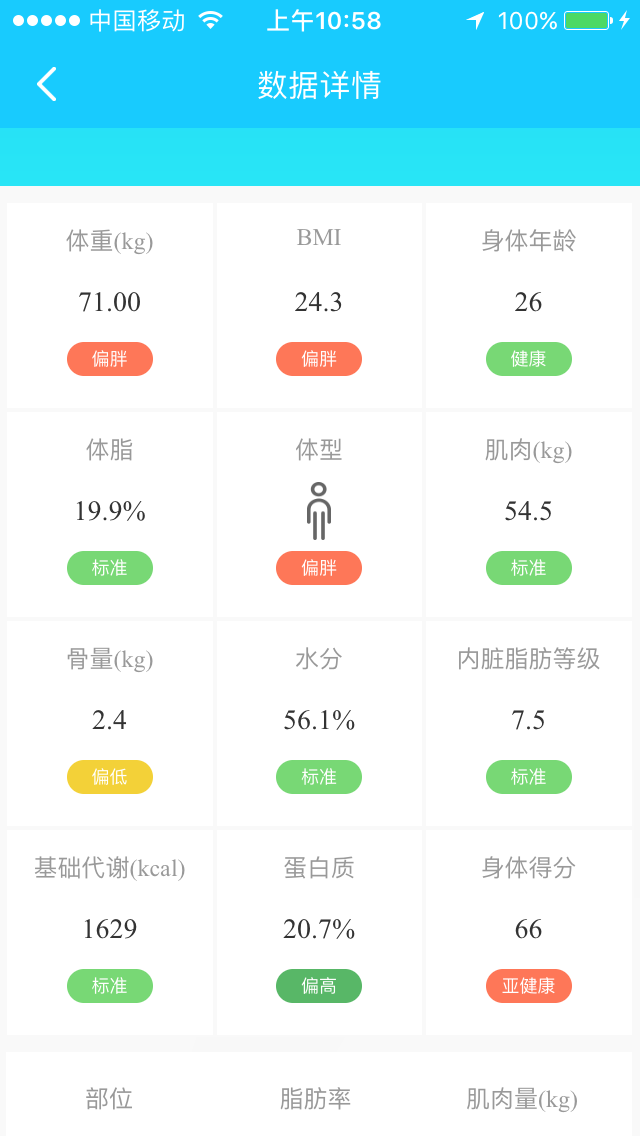Open the 体型 card
The width and height of the screenshot is (640, 1136).
[x=319, y=514]
